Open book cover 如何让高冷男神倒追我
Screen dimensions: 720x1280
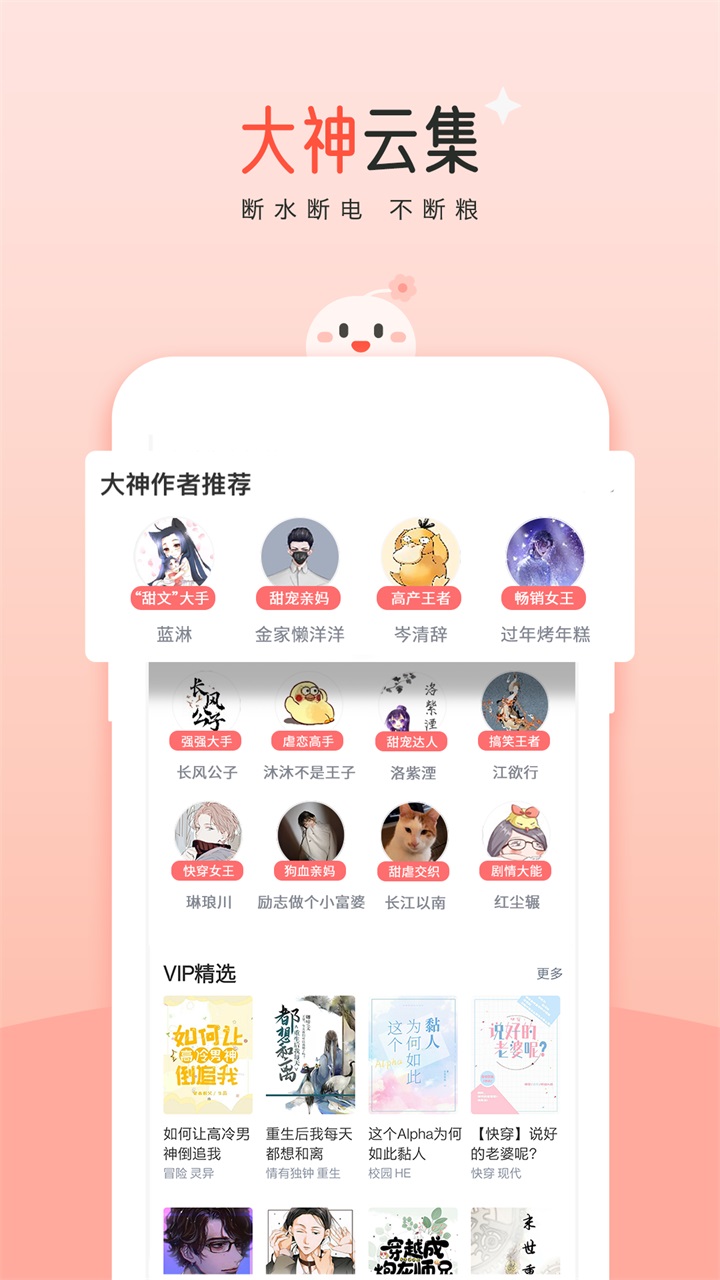(x=208, y=1055)
